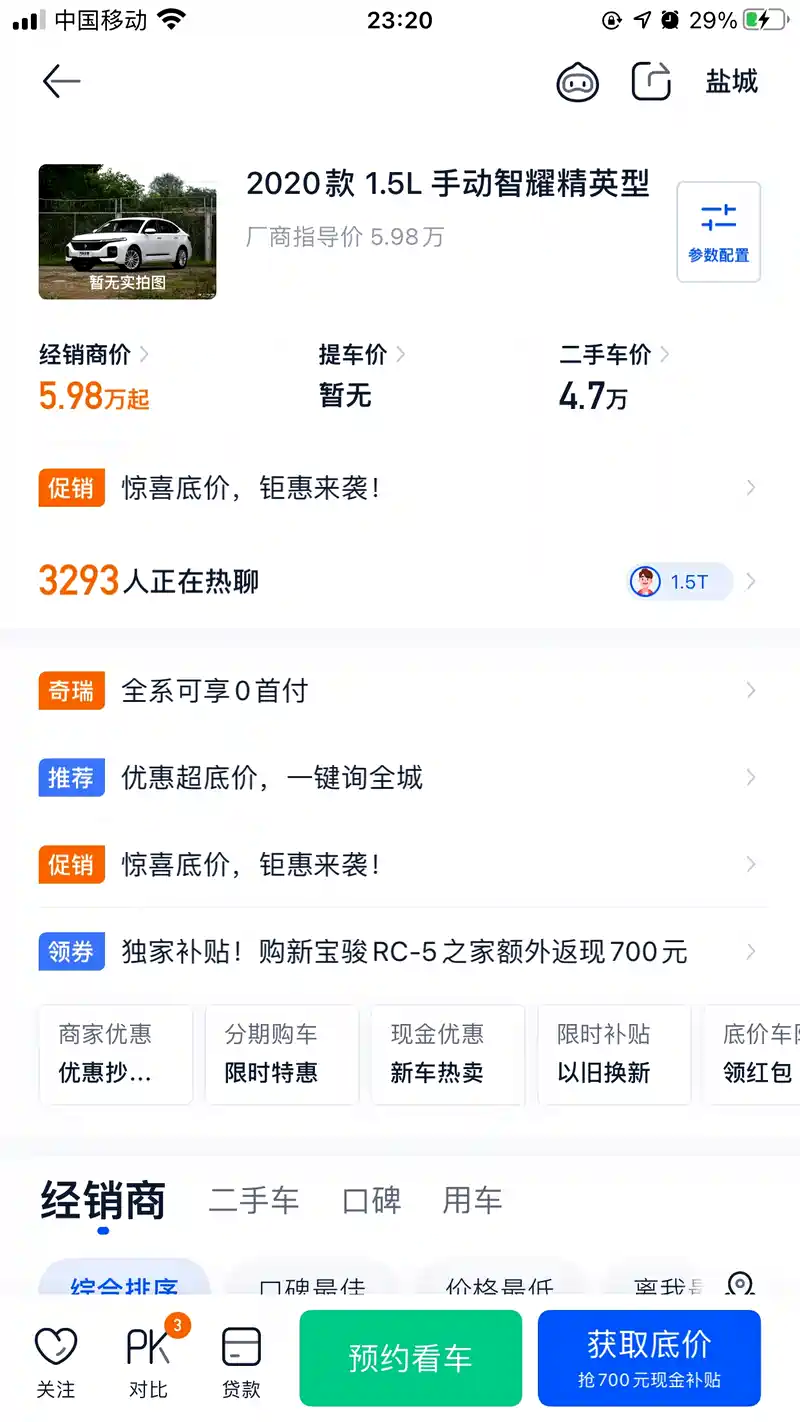
Task: Join the 3293人正在热聊 chat
Action: coord(150,581)
